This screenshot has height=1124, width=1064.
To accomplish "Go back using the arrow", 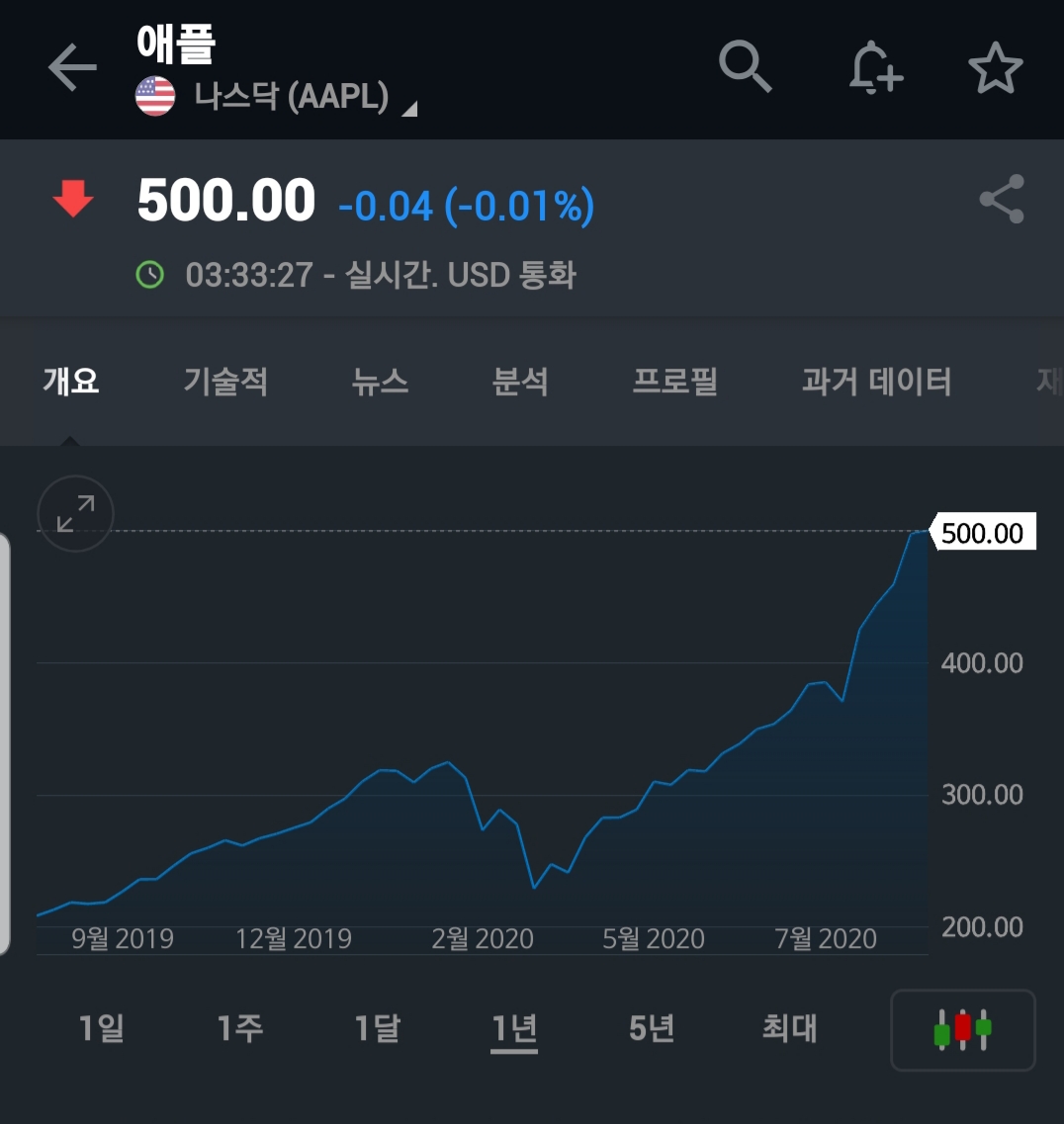I will [x=72, y=67].
